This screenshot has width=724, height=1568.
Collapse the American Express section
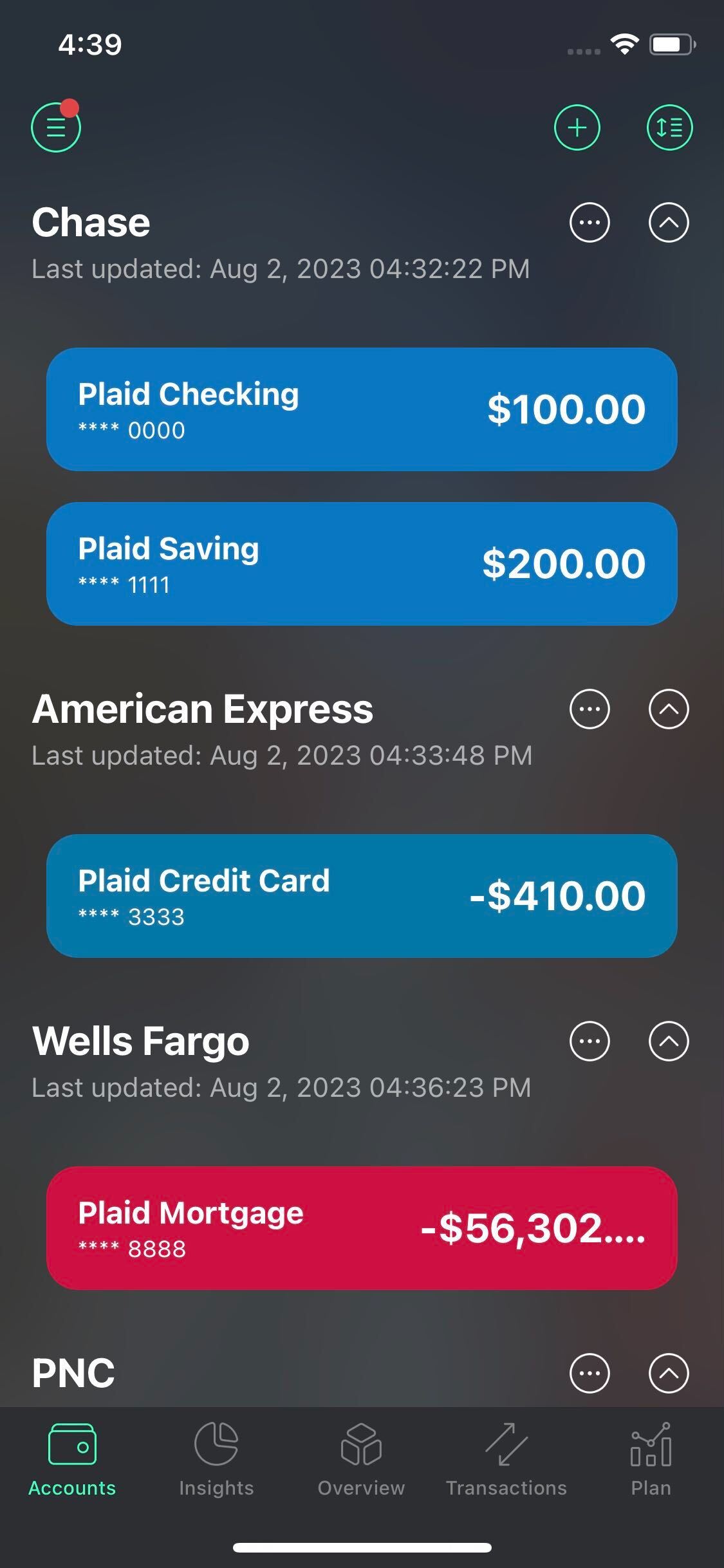(x=669, y=709)
